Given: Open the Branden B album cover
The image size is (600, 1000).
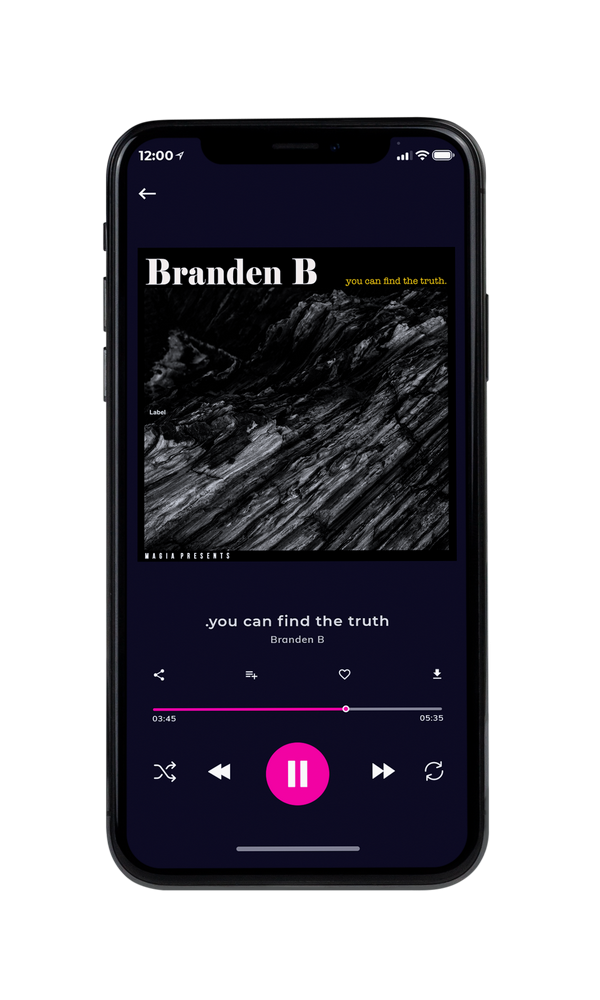Looking at the screenshot, I should click(297, 404).
